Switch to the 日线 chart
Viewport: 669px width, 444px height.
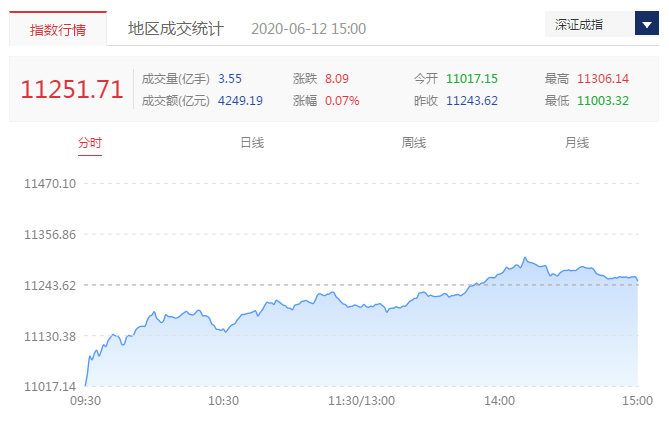point(252,142)
